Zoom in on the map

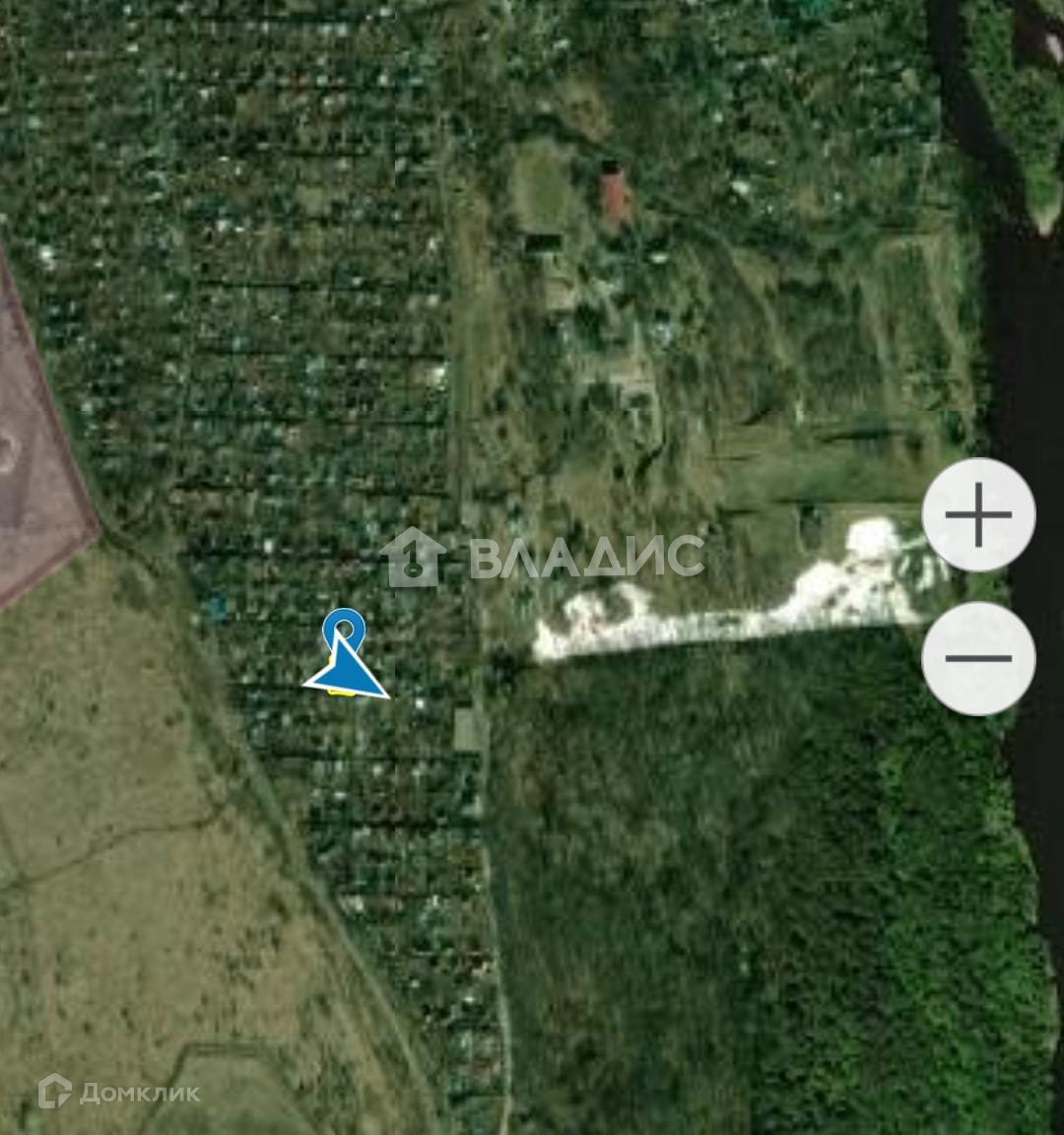pos(978,514)
